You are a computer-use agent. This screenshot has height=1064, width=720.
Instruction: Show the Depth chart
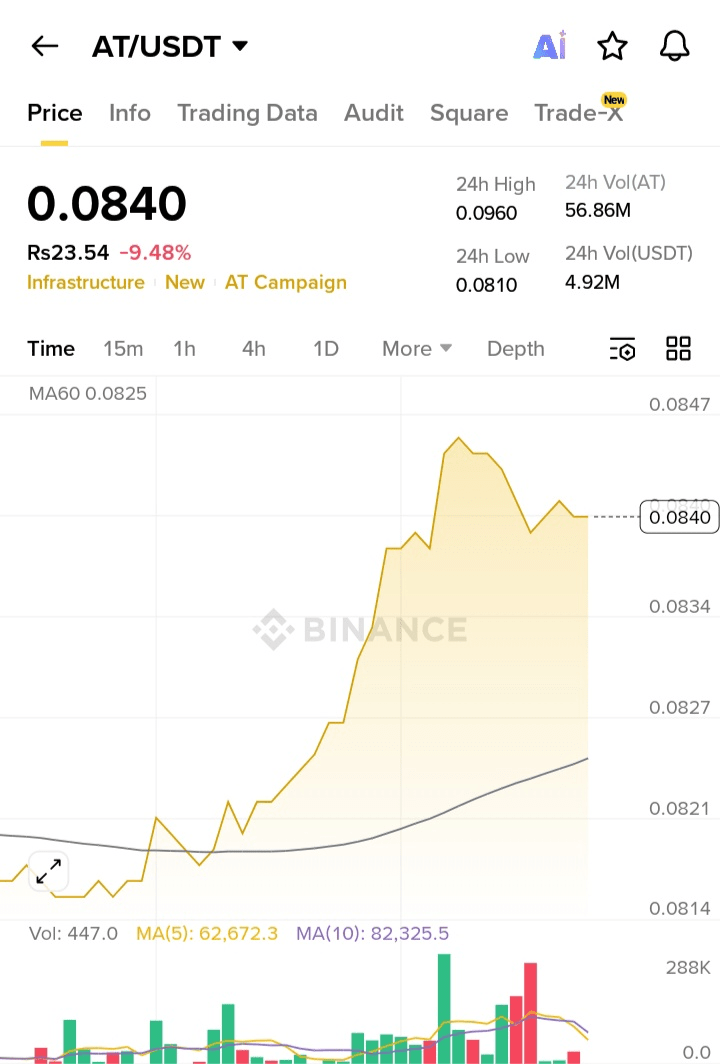coord(516,349)
